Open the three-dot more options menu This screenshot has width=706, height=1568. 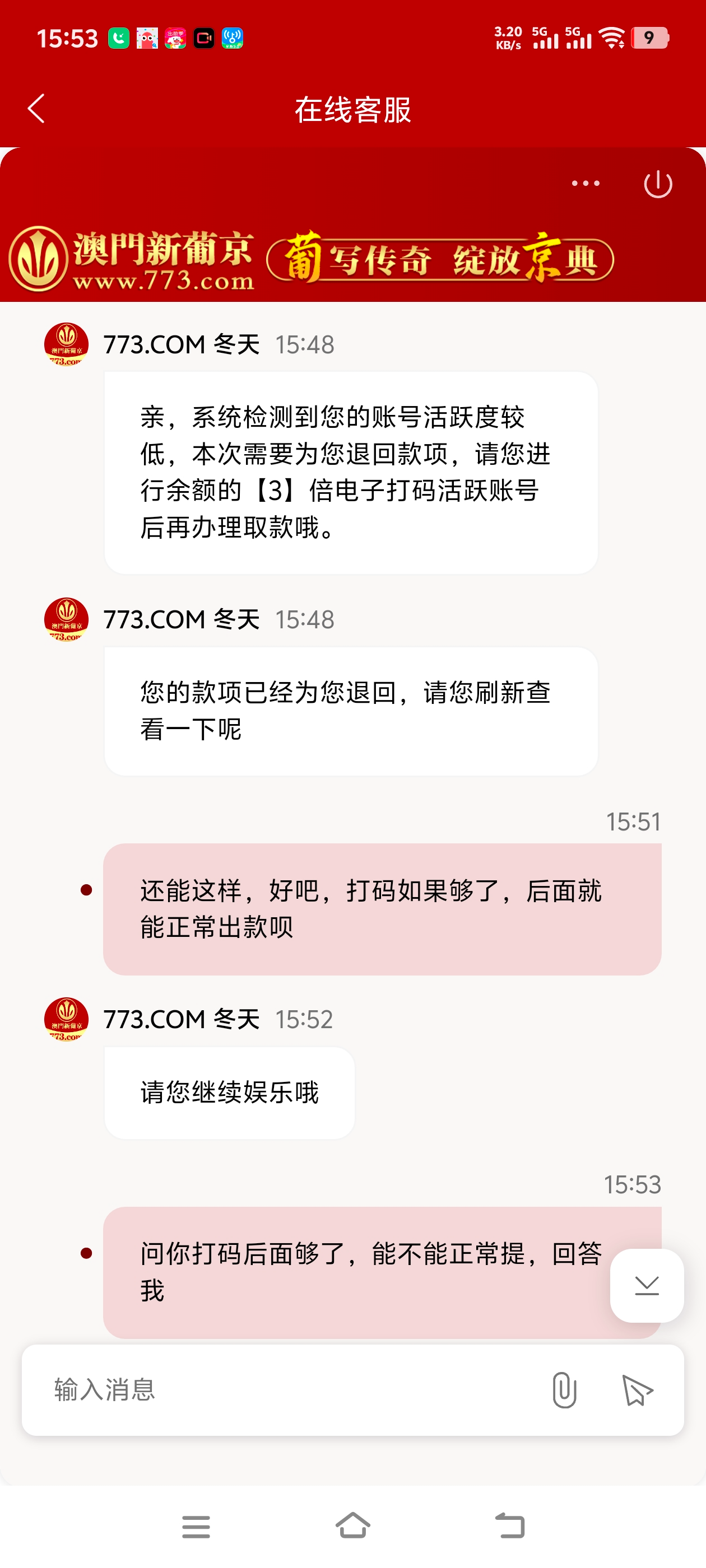coord(585,183)
